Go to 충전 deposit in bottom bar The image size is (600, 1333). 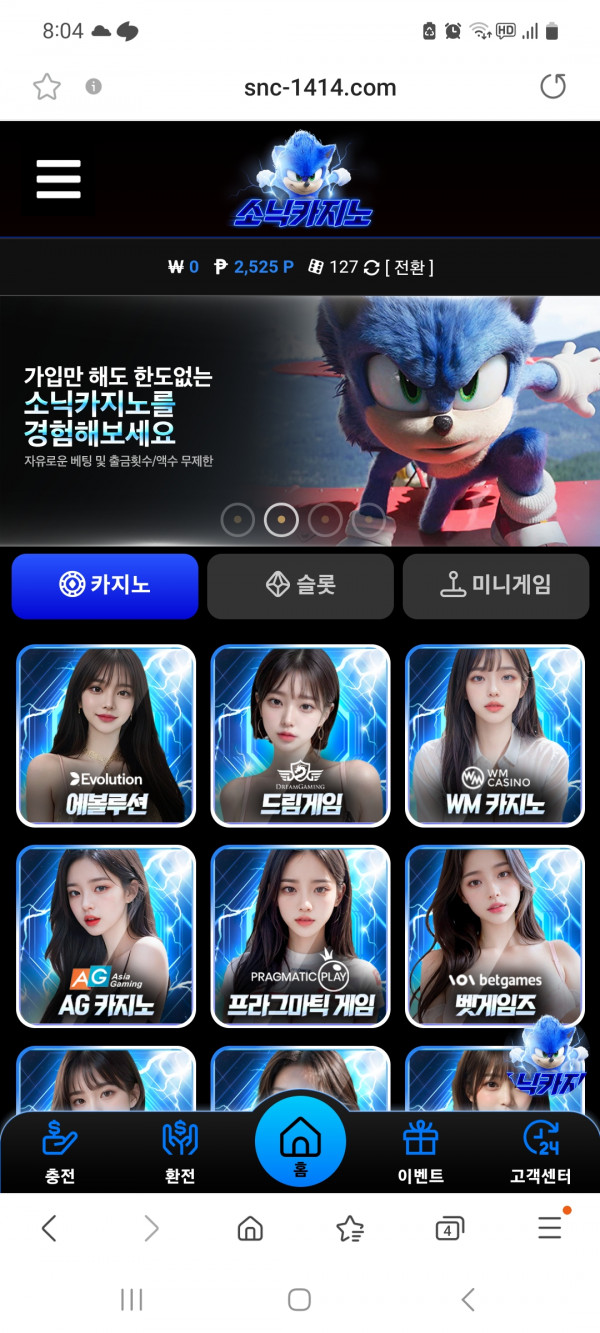pyautogui.click(x=60, y=1153)
